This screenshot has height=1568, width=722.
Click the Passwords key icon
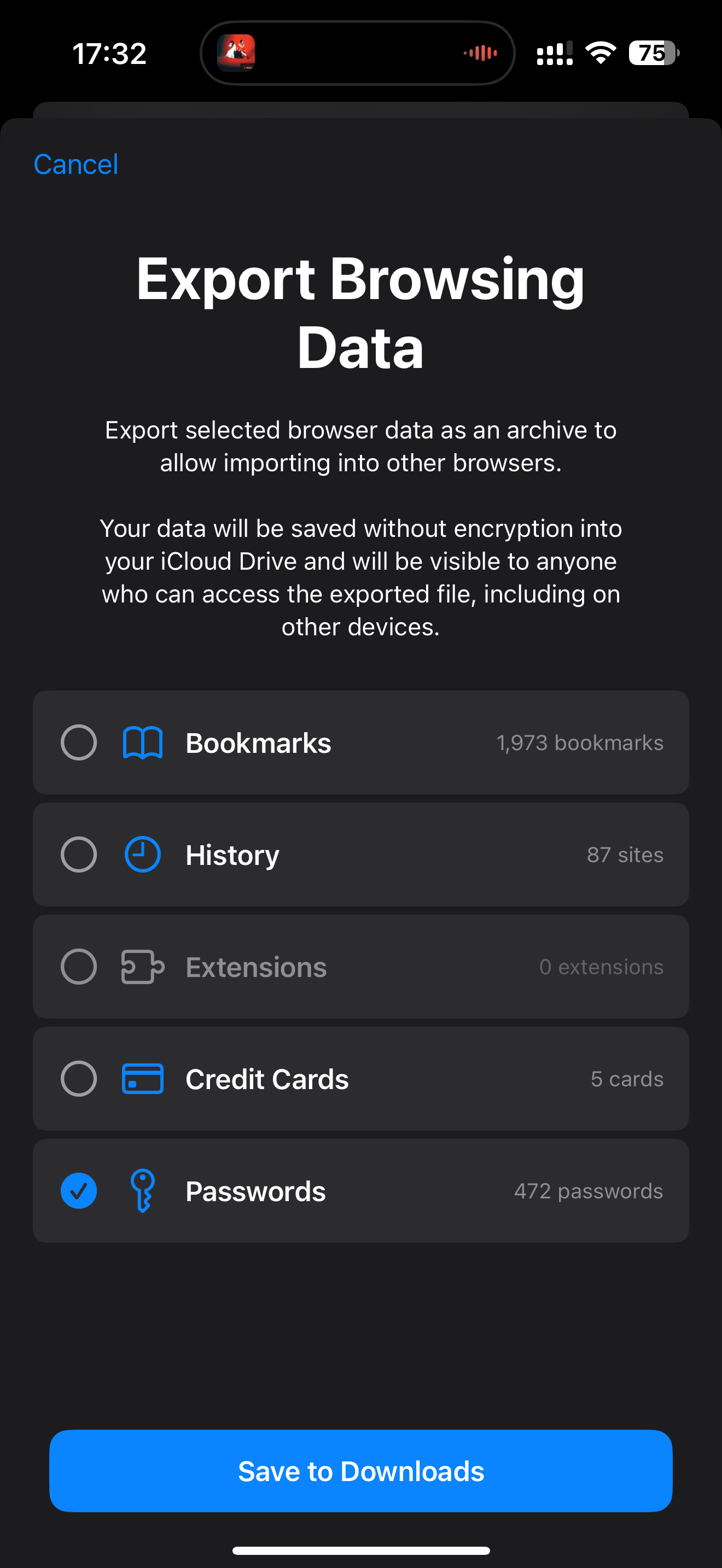(142, 1190)
